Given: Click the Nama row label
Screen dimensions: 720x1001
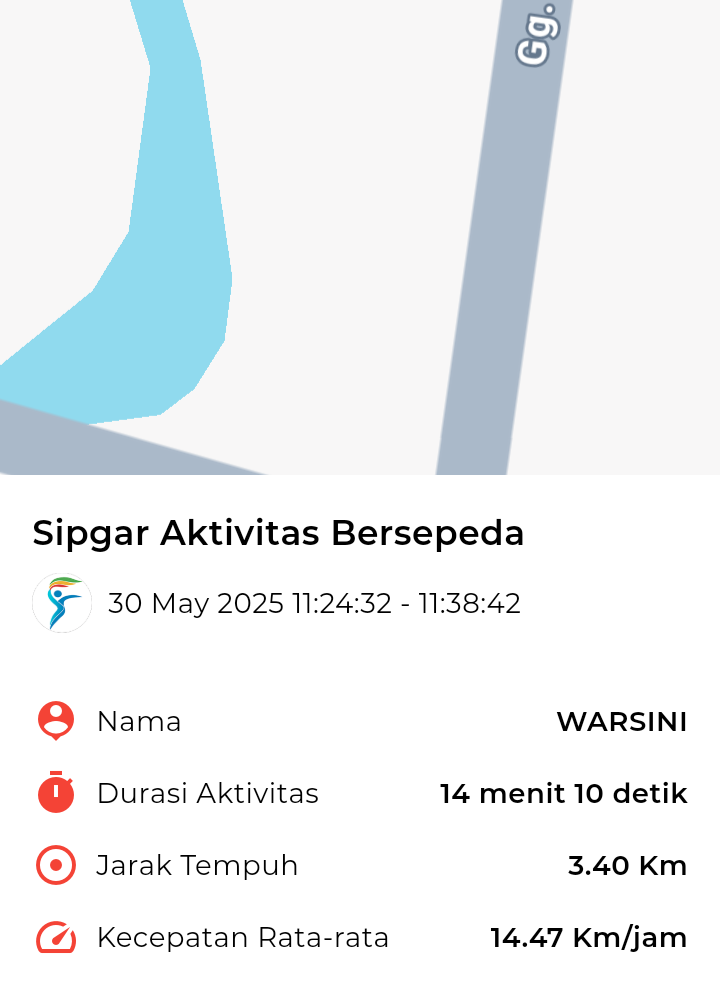Looking at the screenshot, I should tap(139, 721).
